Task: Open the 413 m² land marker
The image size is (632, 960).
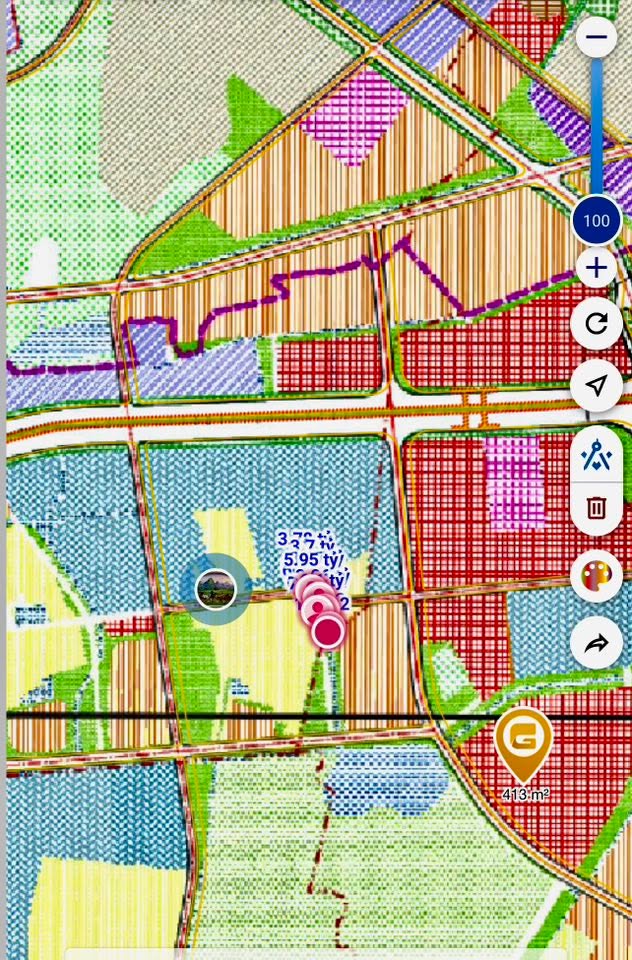Action: (523, 742)
